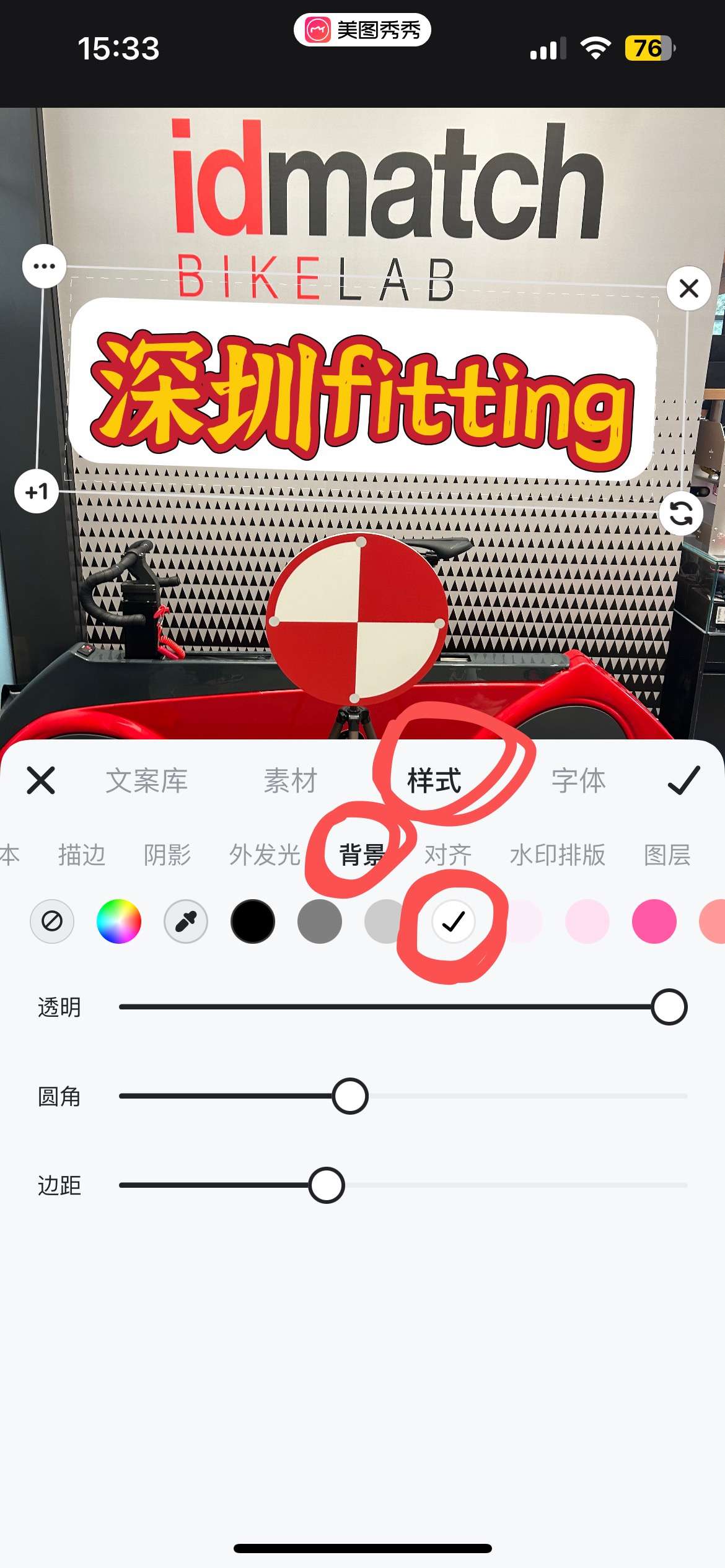725x1568 pixels.
Task: Remove background color with the none swatch
Action: [x=52, y=921]
